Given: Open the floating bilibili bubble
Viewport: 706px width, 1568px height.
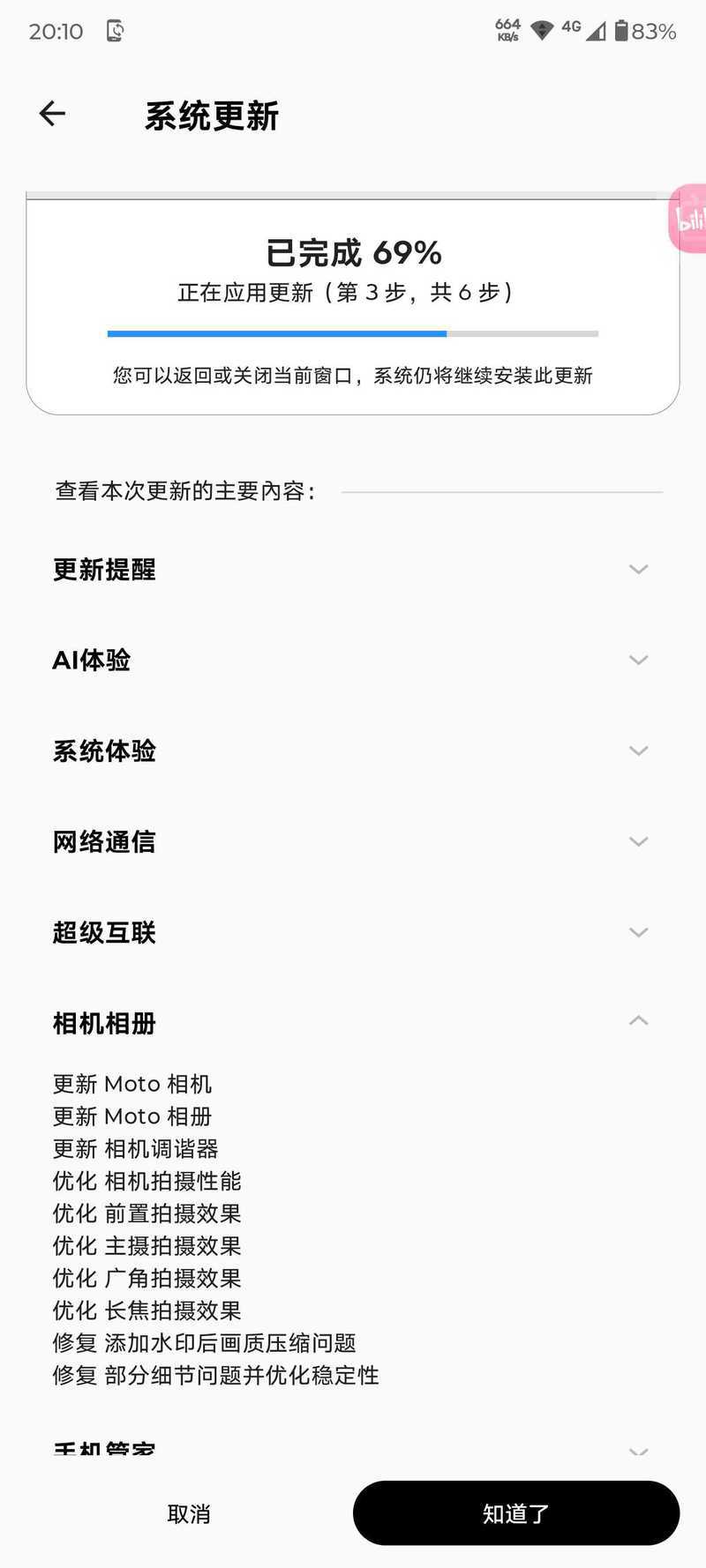Looking at the screenshot, I should [688, 219].
